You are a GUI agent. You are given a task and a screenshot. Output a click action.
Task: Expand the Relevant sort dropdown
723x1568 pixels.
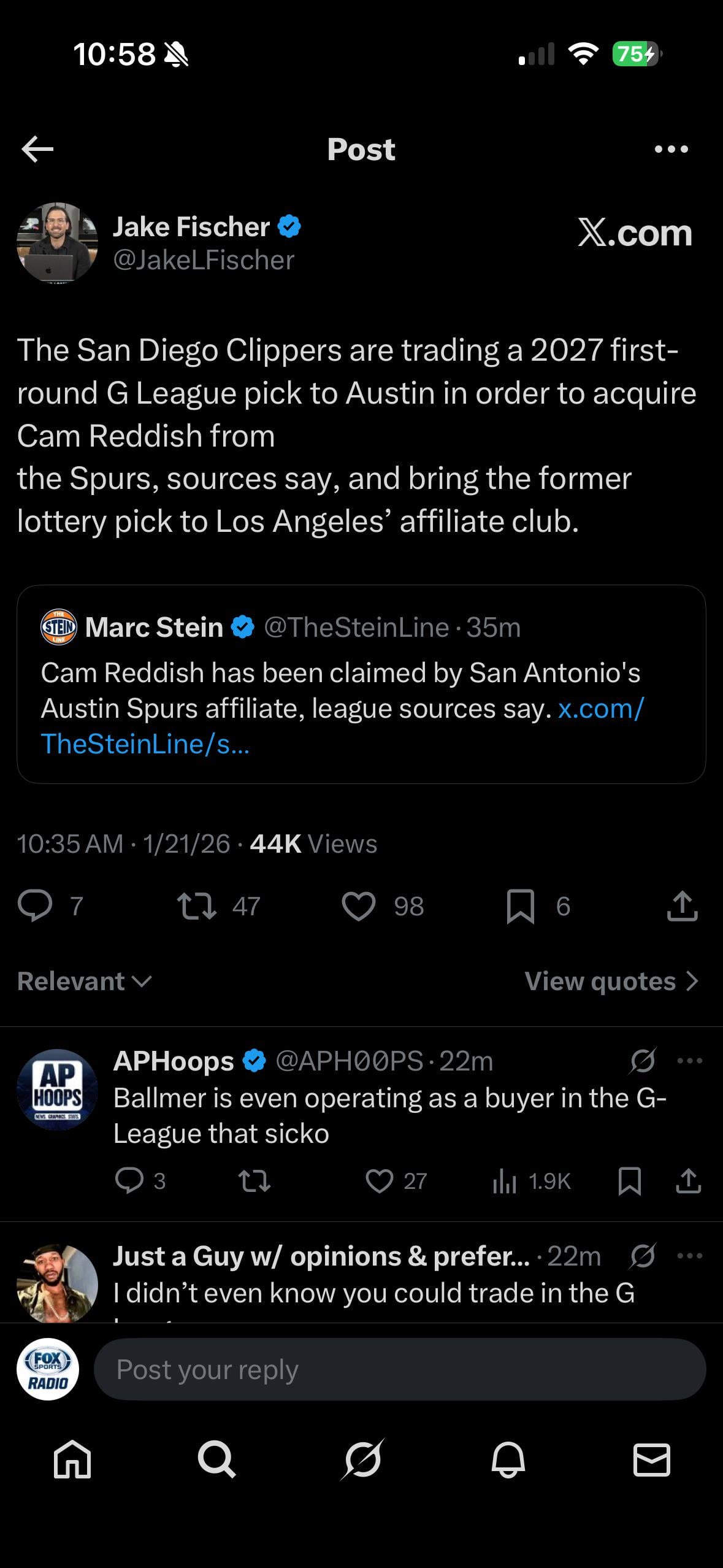click(85, 982)
